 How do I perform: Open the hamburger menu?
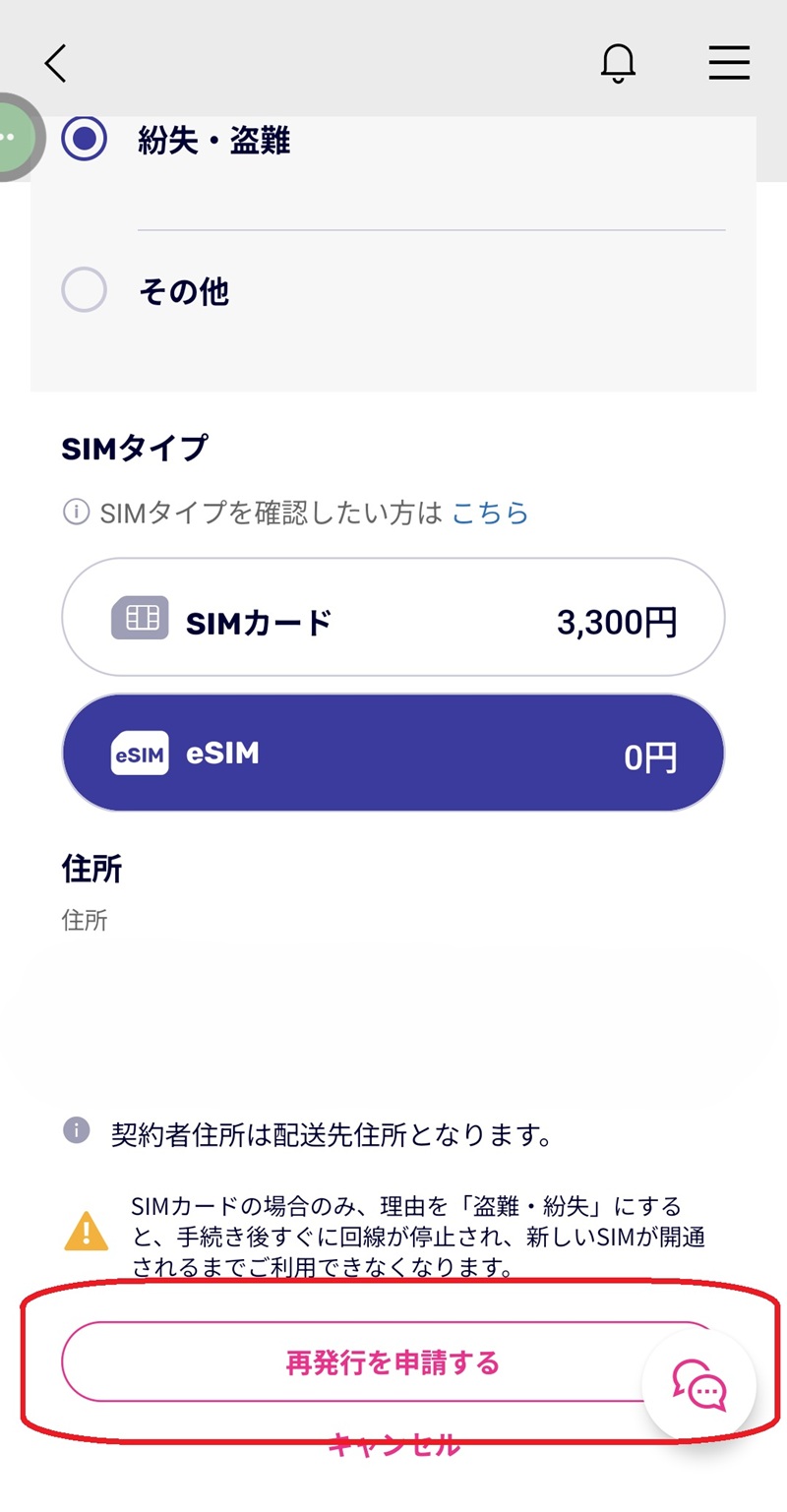click(x=729, y=63)
